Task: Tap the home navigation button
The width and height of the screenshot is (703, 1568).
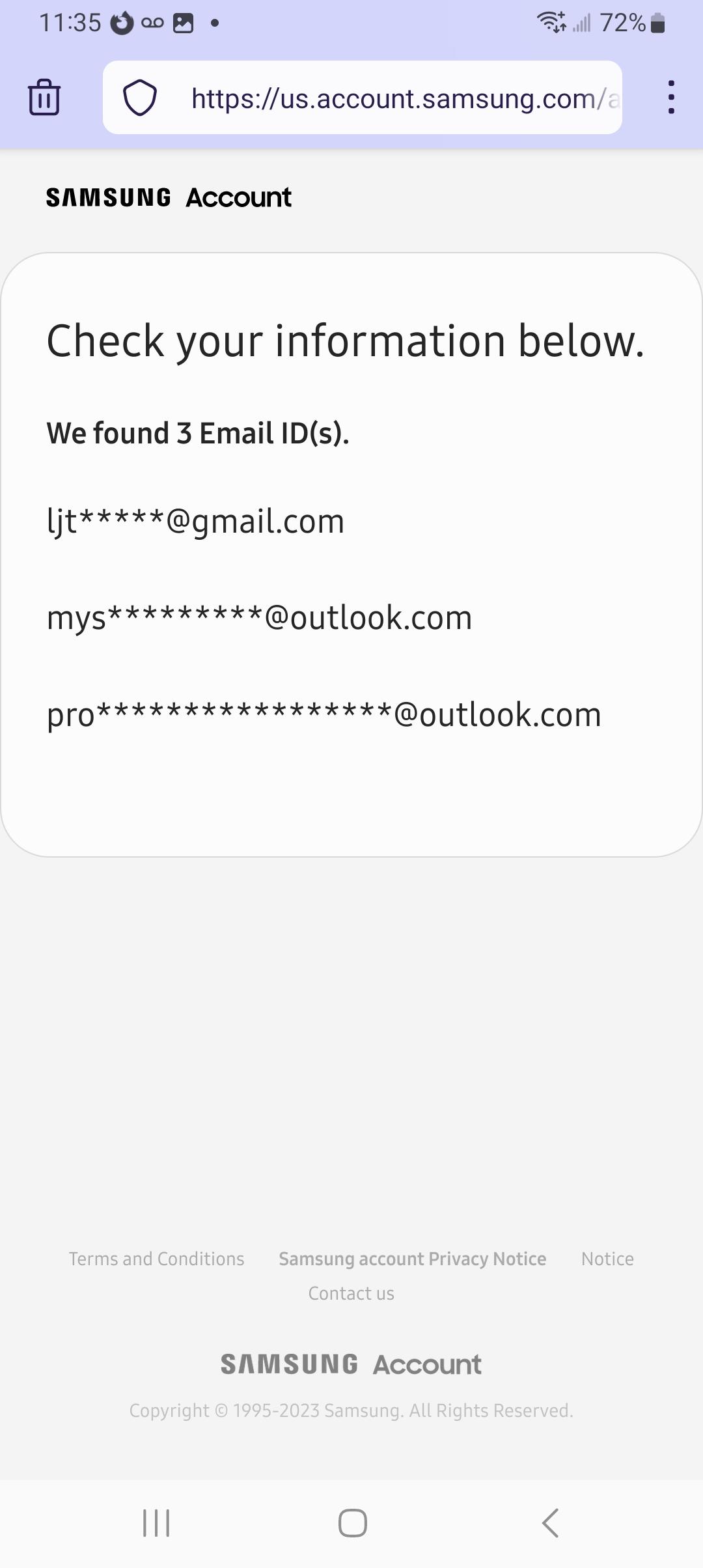Action: click(351, 1522)
